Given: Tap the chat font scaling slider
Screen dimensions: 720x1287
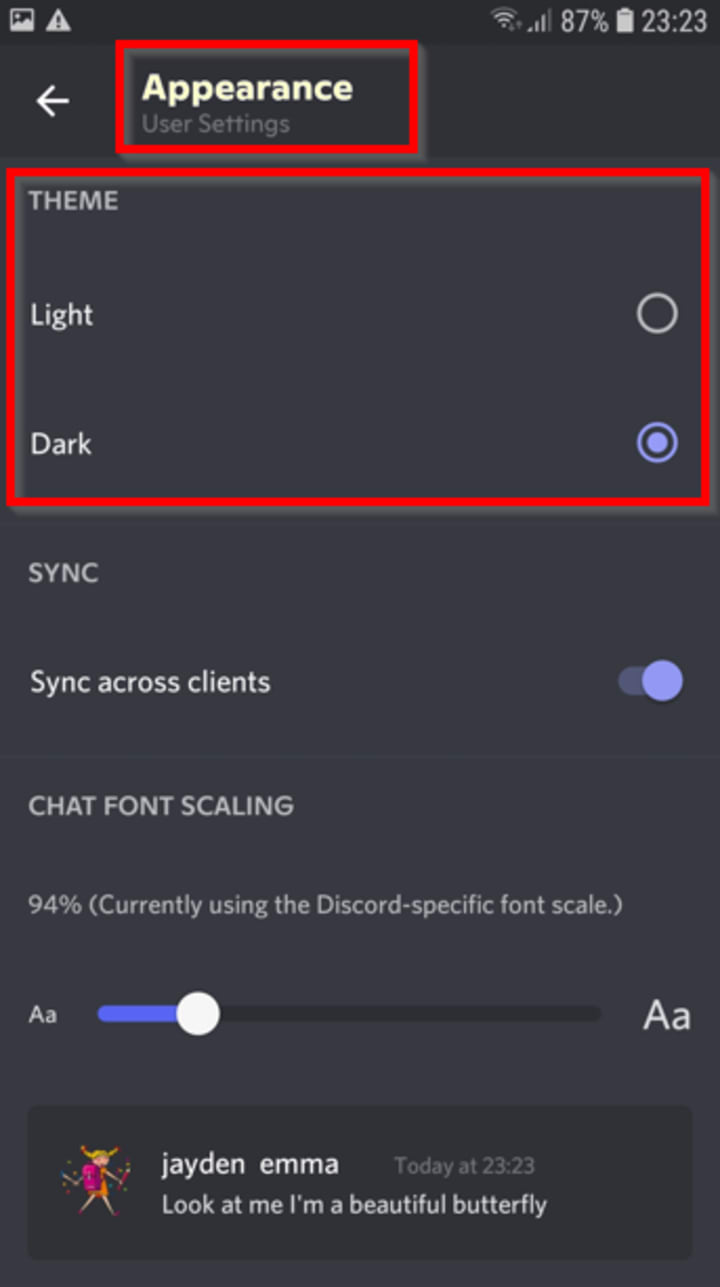Looking at the screenshot, I should coord(349,1014).
